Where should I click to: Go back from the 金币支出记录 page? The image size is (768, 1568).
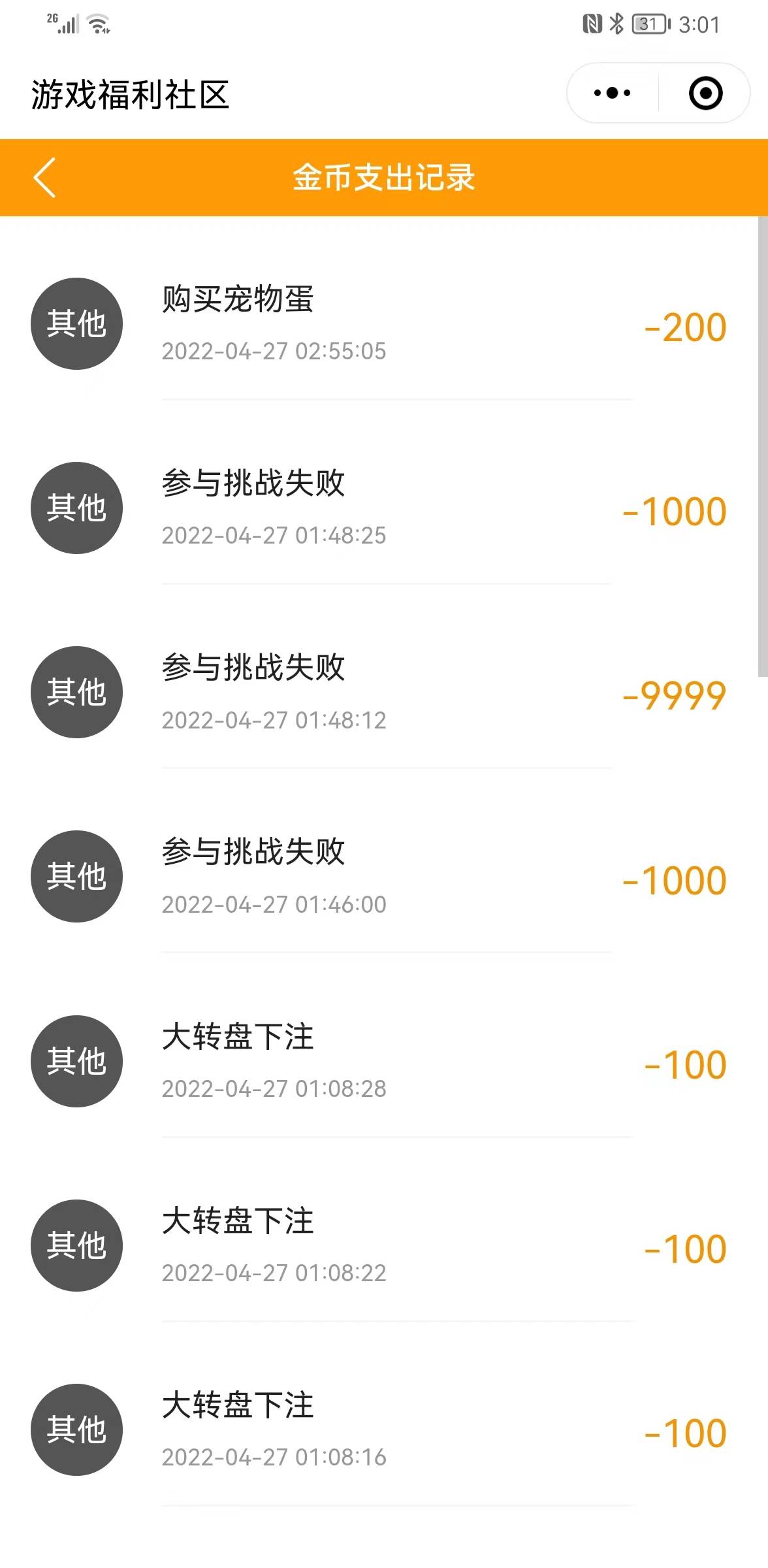[x=44, y=177]
